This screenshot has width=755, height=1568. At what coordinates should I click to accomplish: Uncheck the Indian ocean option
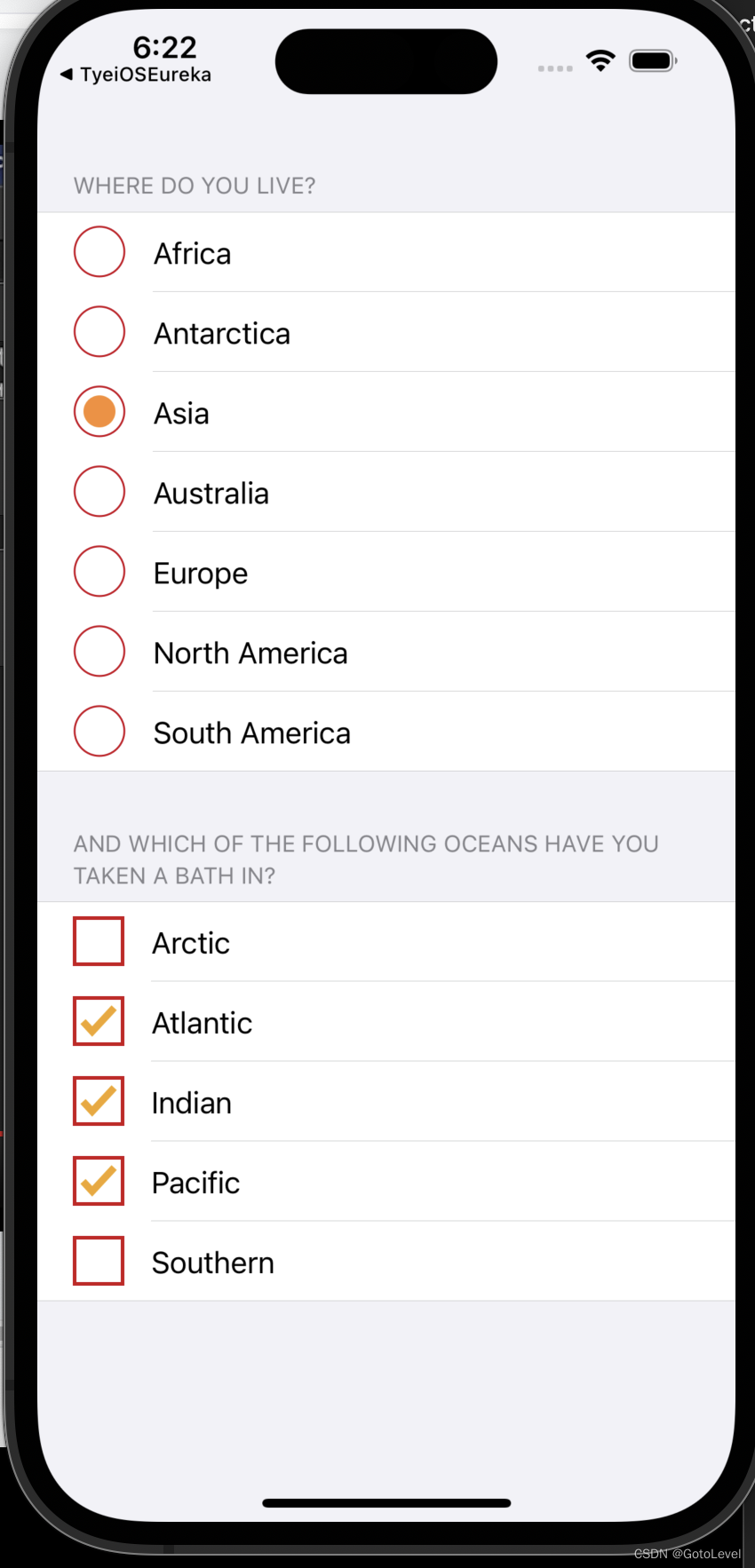99,1101
